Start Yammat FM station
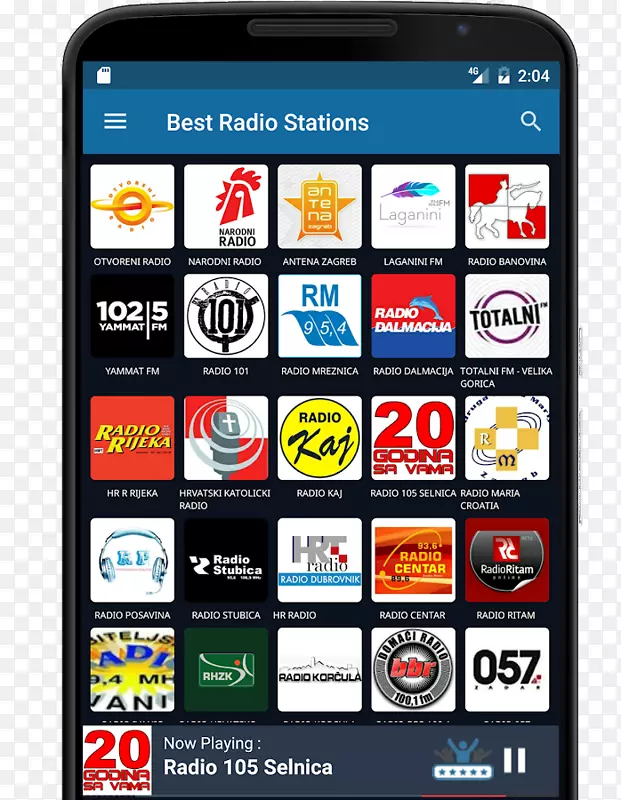The image size is (621, 800). [132, 316]
